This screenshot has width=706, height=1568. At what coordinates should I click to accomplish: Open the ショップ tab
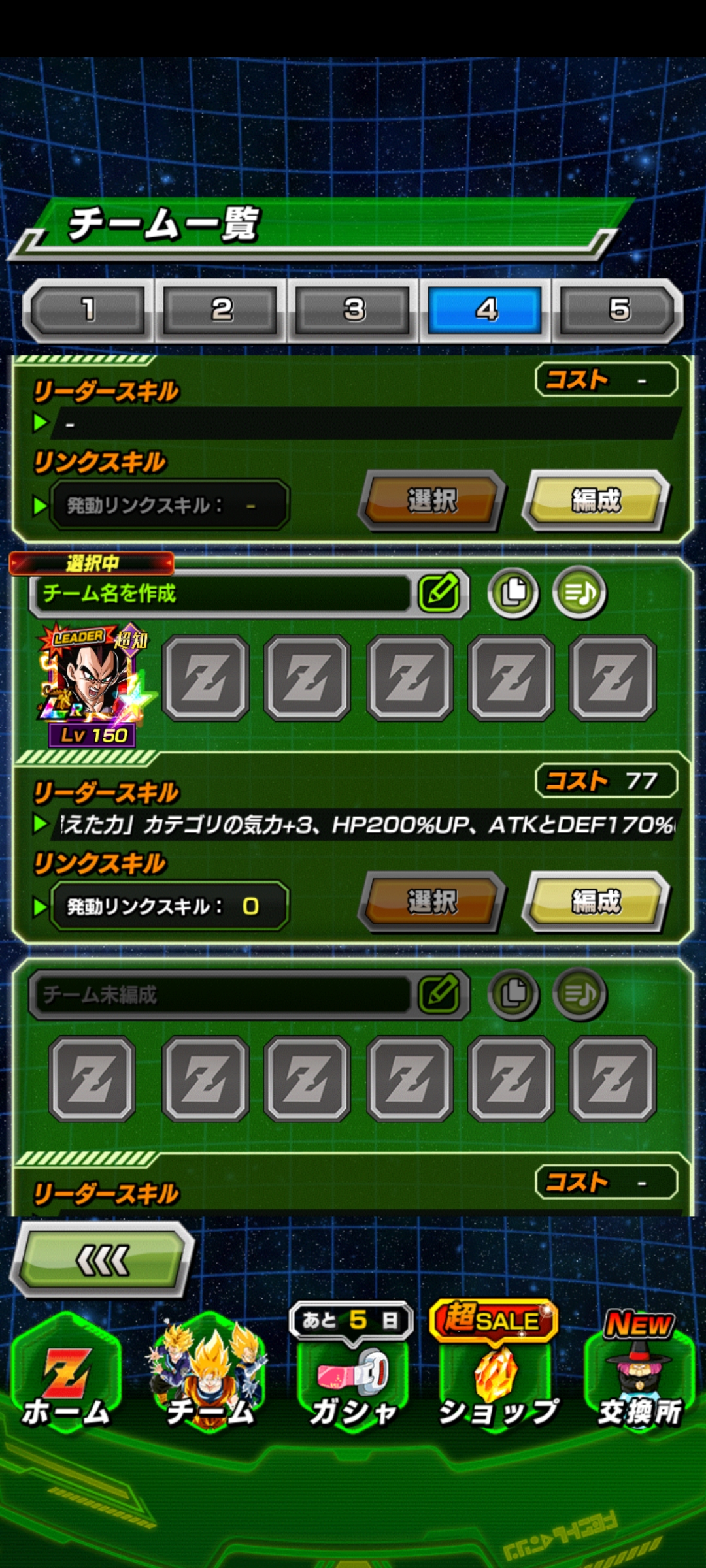(x=497, y=1385)
